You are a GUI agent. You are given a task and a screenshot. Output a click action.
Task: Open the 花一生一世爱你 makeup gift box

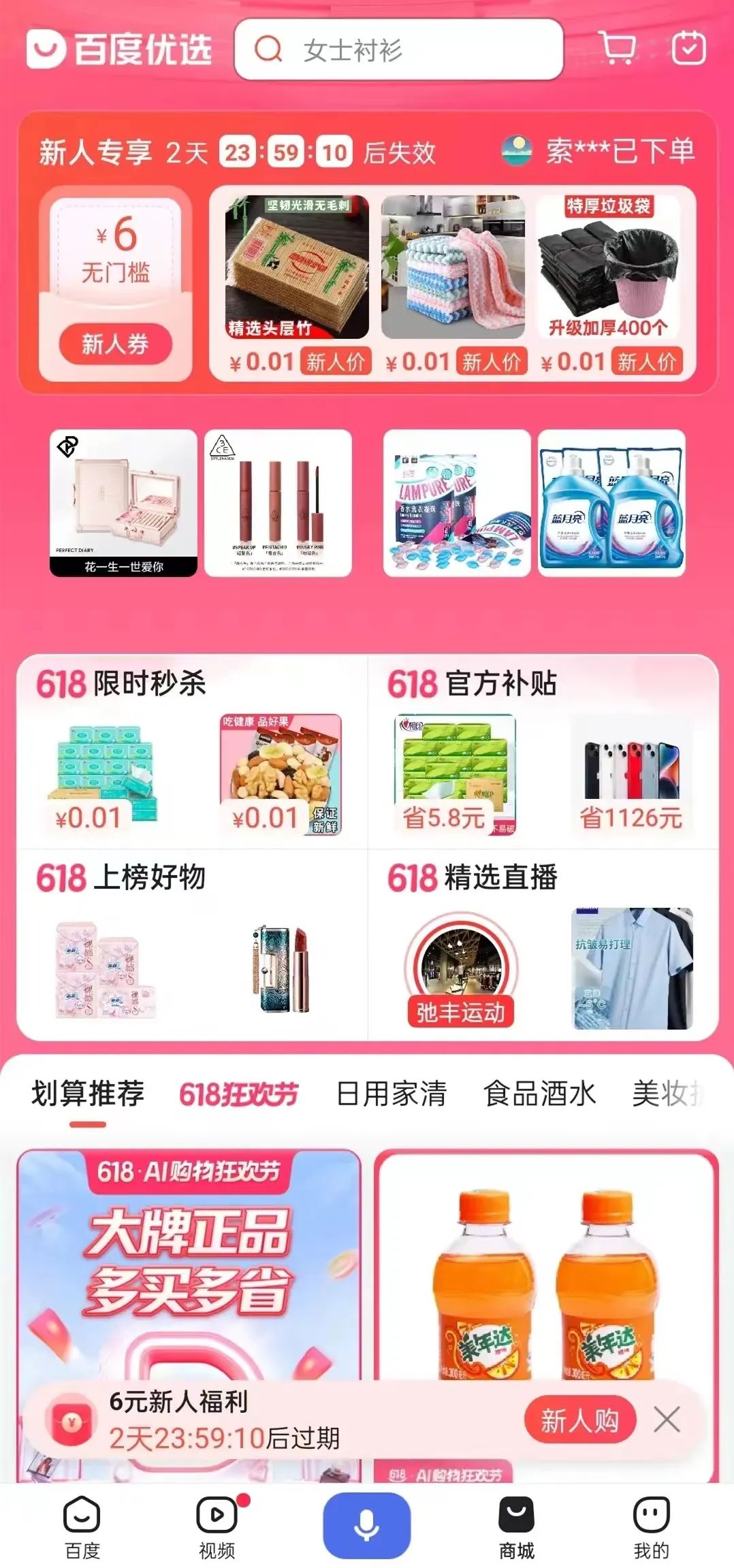(x=123, y=503)
